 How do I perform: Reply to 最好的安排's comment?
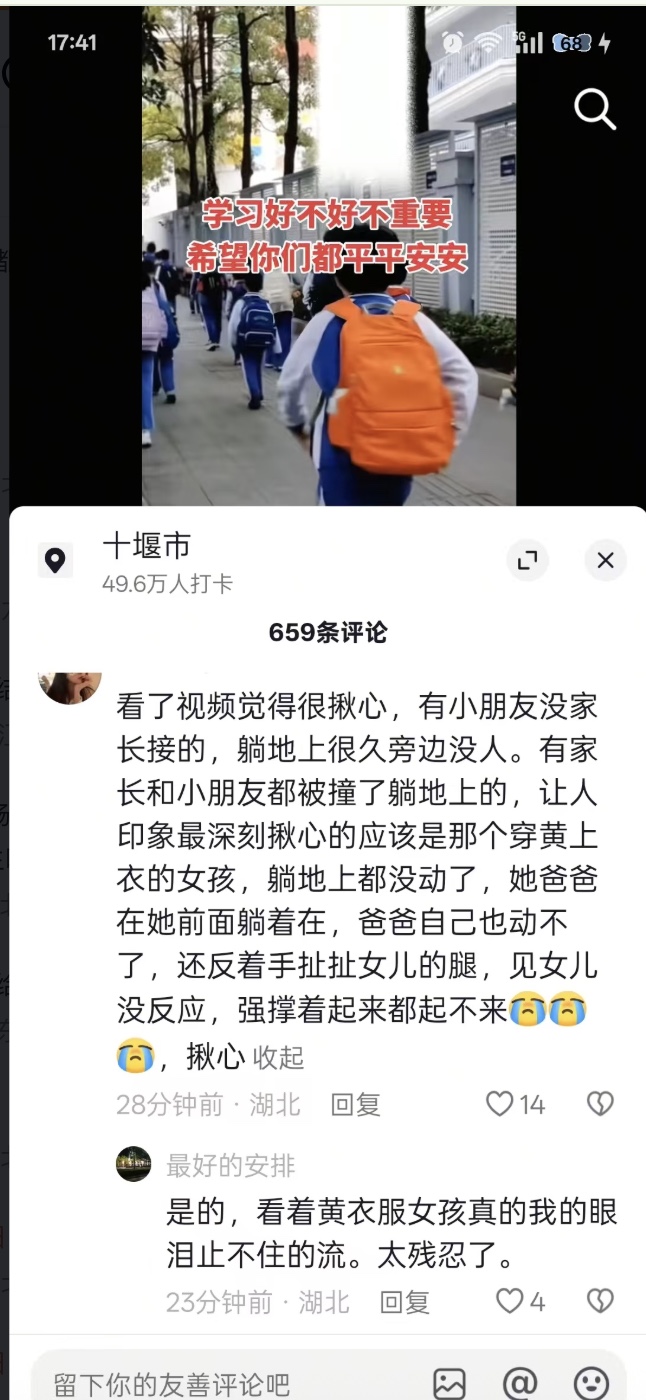(404, 1302)
